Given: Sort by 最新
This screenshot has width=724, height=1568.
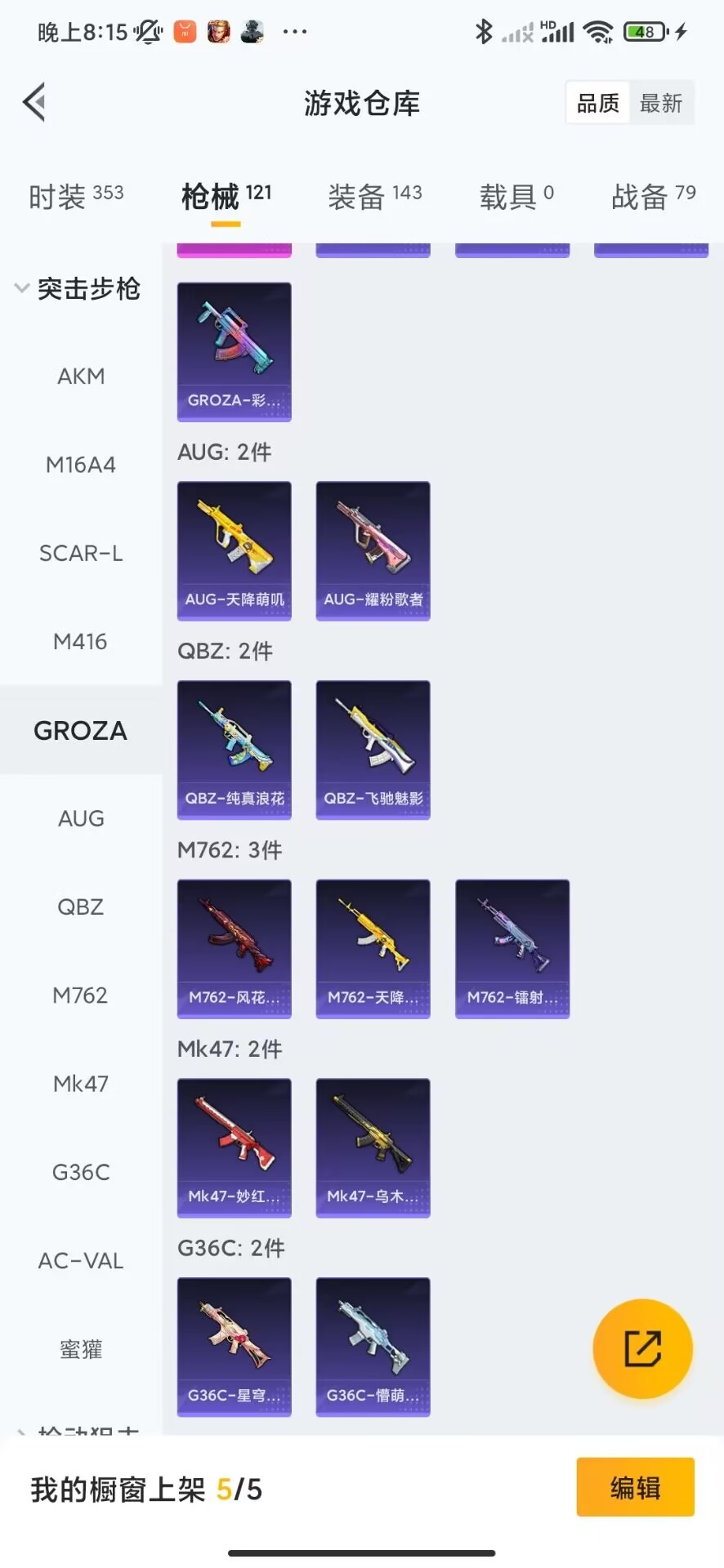Looking at the screenshot, I should pyautogui.click(x=660, y=103).
